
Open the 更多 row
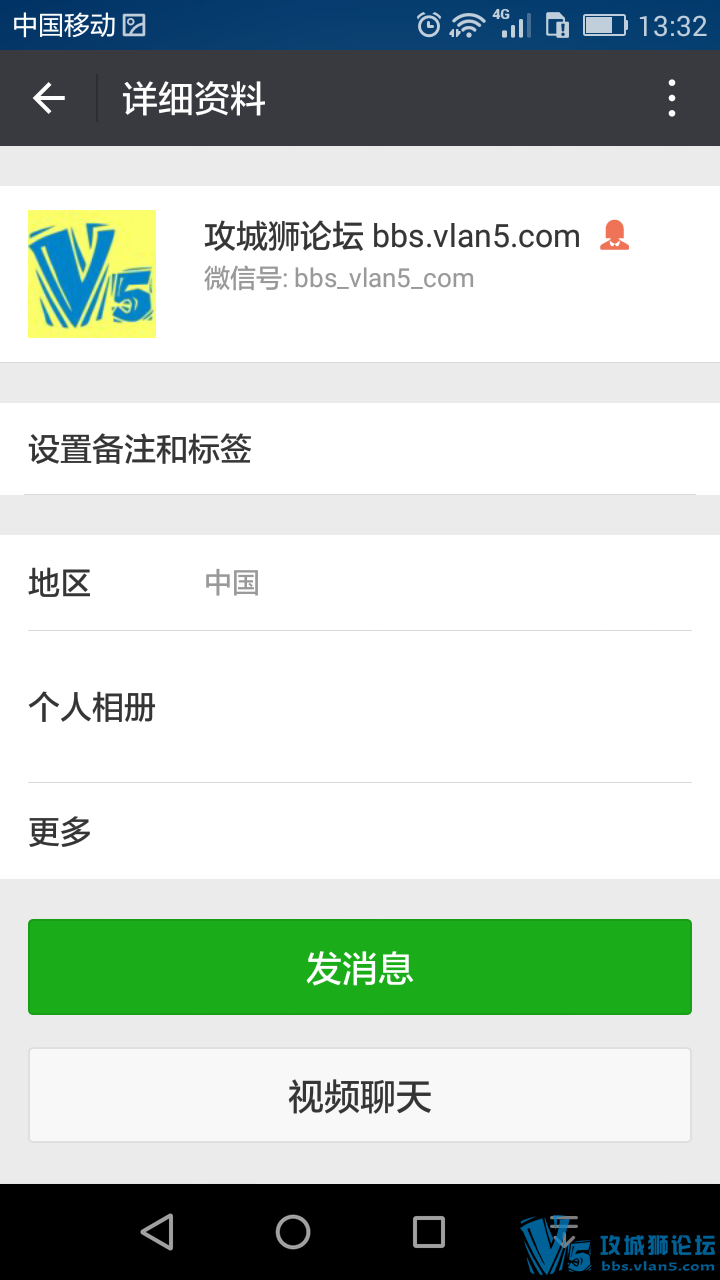[360, 831]
